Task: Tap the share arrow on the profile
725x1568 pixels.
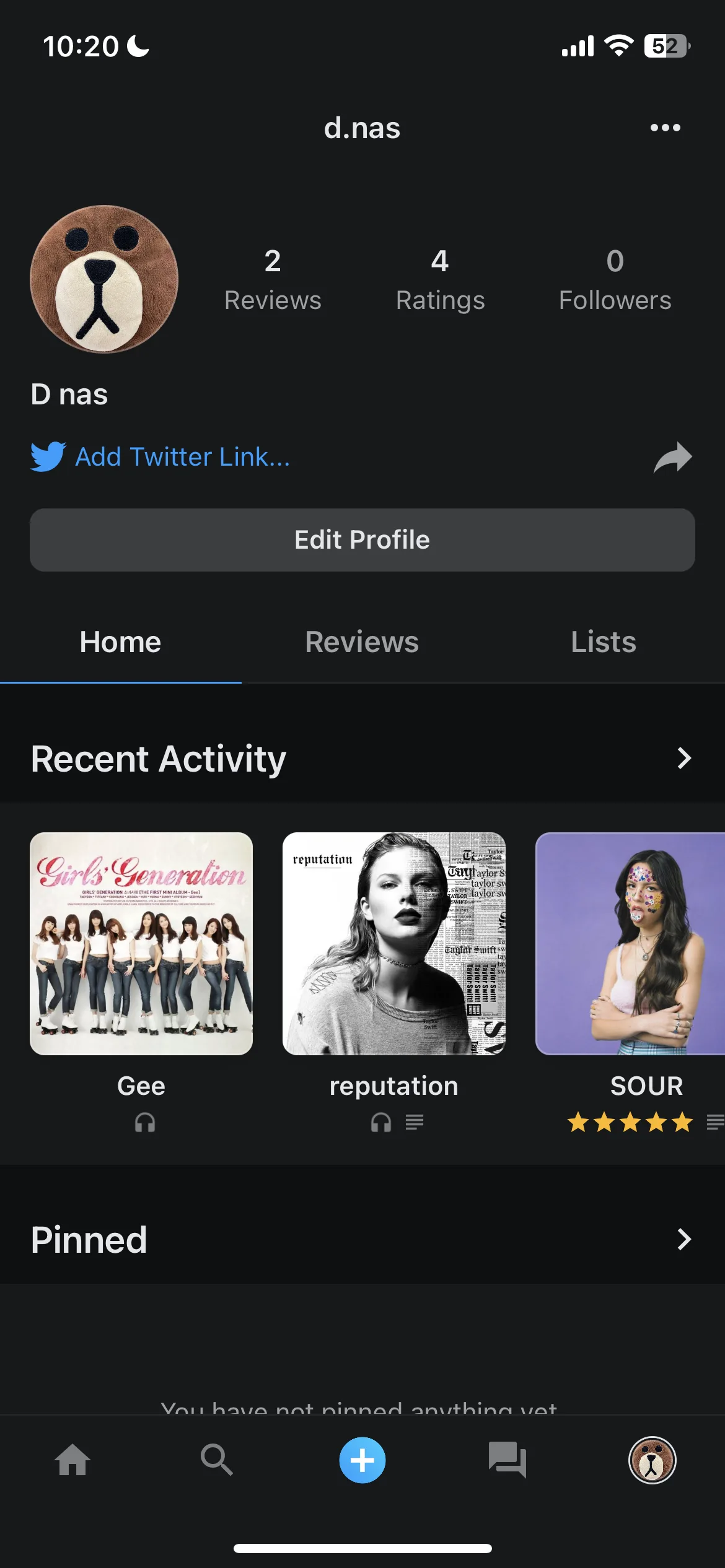Action: [x=673, y=456]
